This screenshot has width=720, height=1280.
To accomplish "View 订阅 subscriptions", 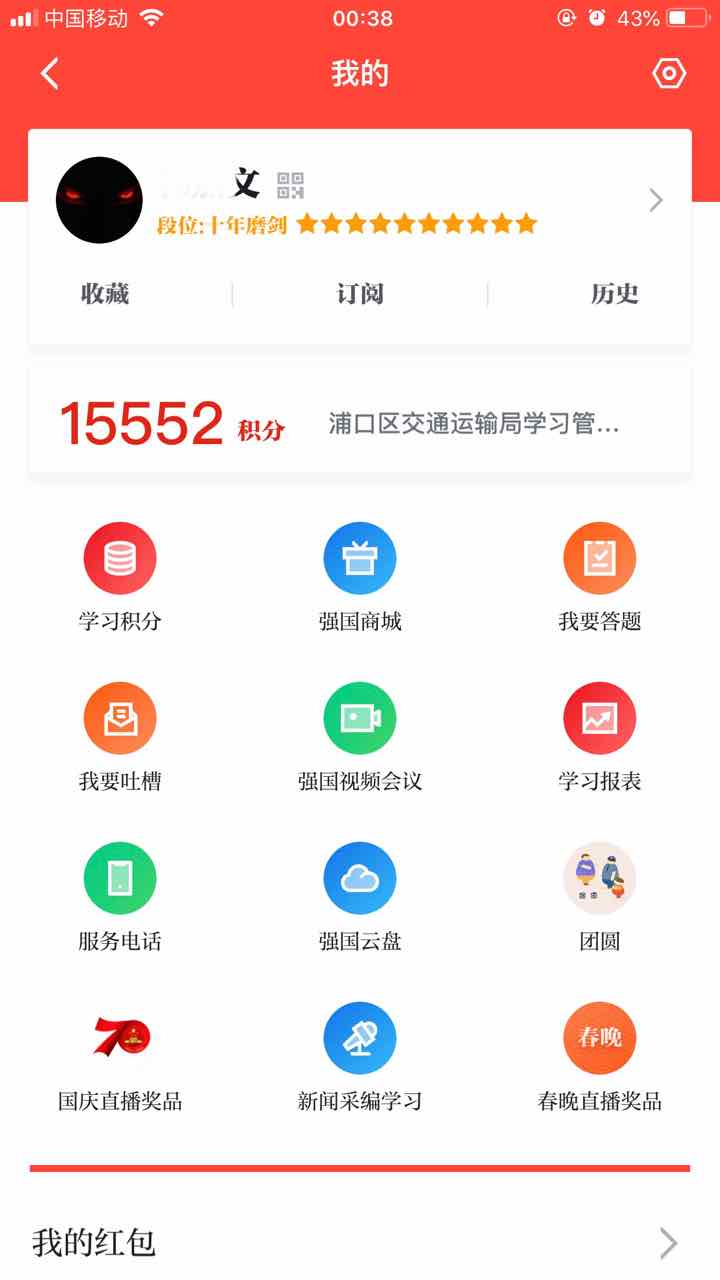I will point(360,294).
